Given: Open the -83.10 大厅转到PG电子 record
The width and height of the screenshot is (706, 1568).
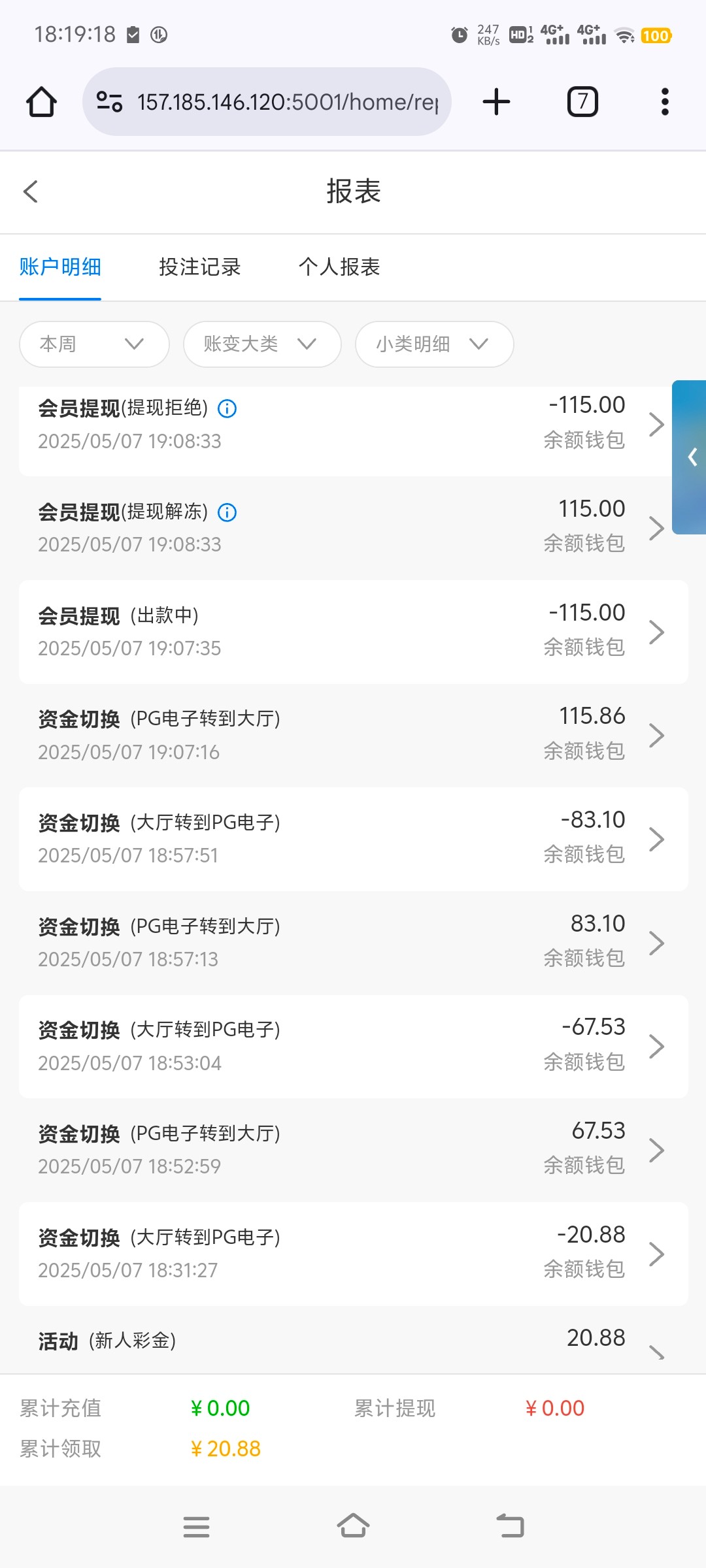Looking at the screenshot, I should (x=353, y=840).
